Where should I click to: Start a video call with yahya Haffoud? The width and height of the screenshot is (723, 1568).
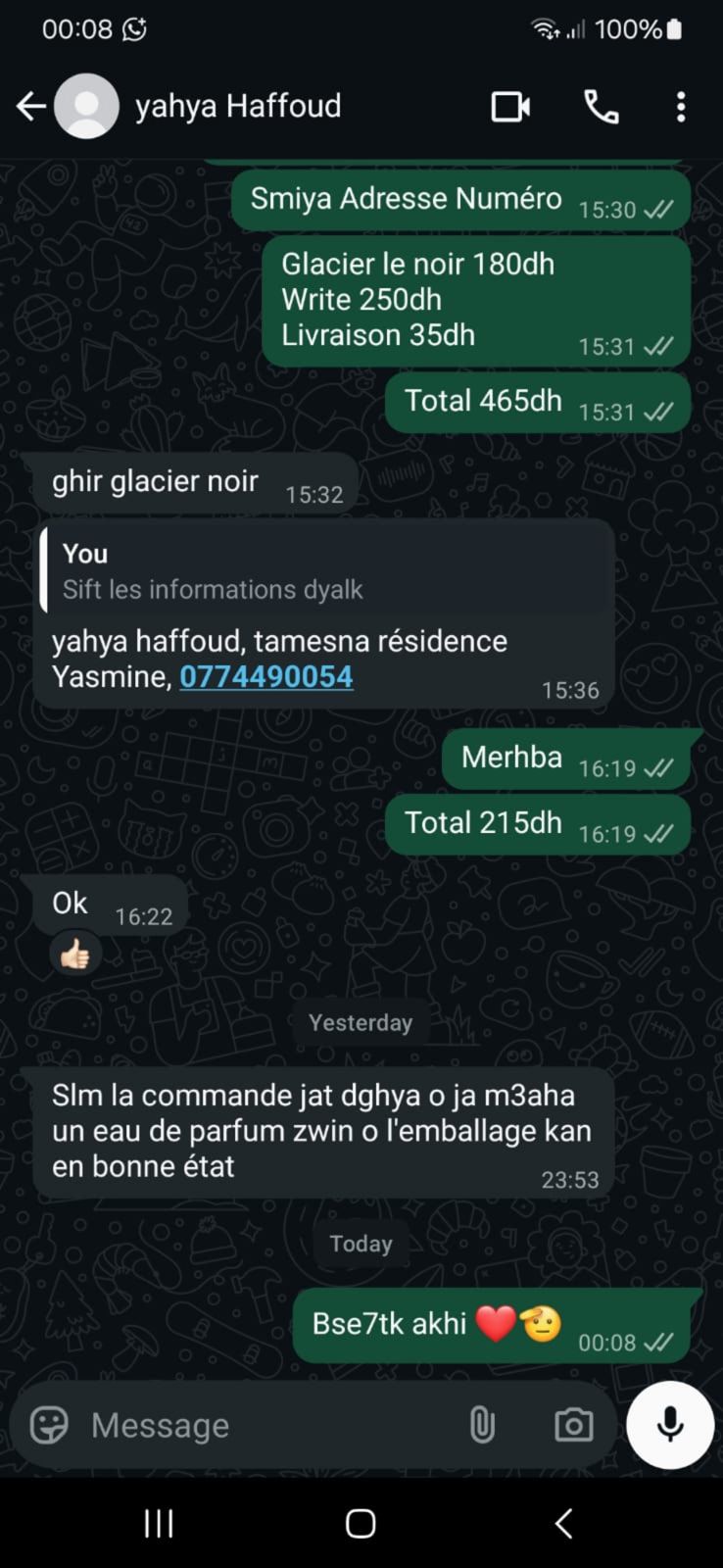[510, 106]
